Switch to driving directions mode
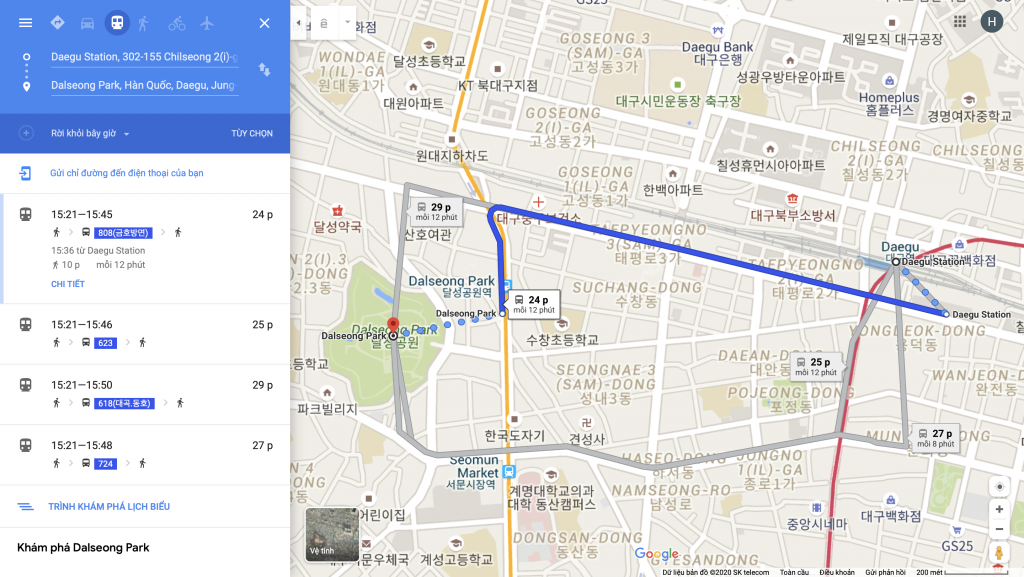This screenshot has height=577, width=1024. coord(87,22)
